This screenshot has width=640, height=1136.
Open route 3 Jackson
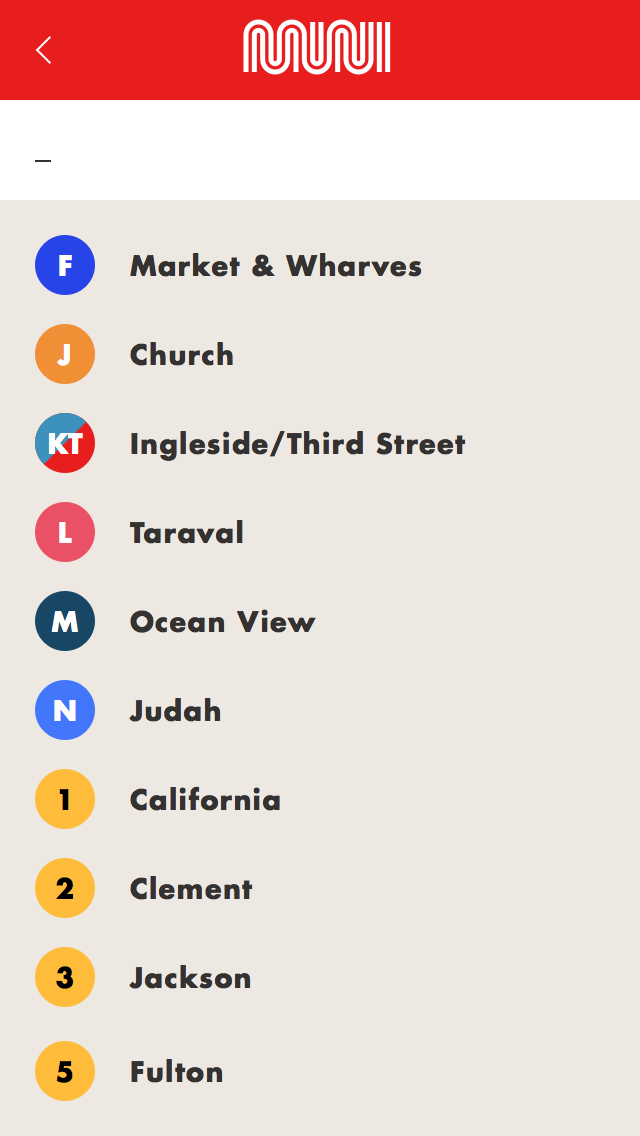point(320,978)
